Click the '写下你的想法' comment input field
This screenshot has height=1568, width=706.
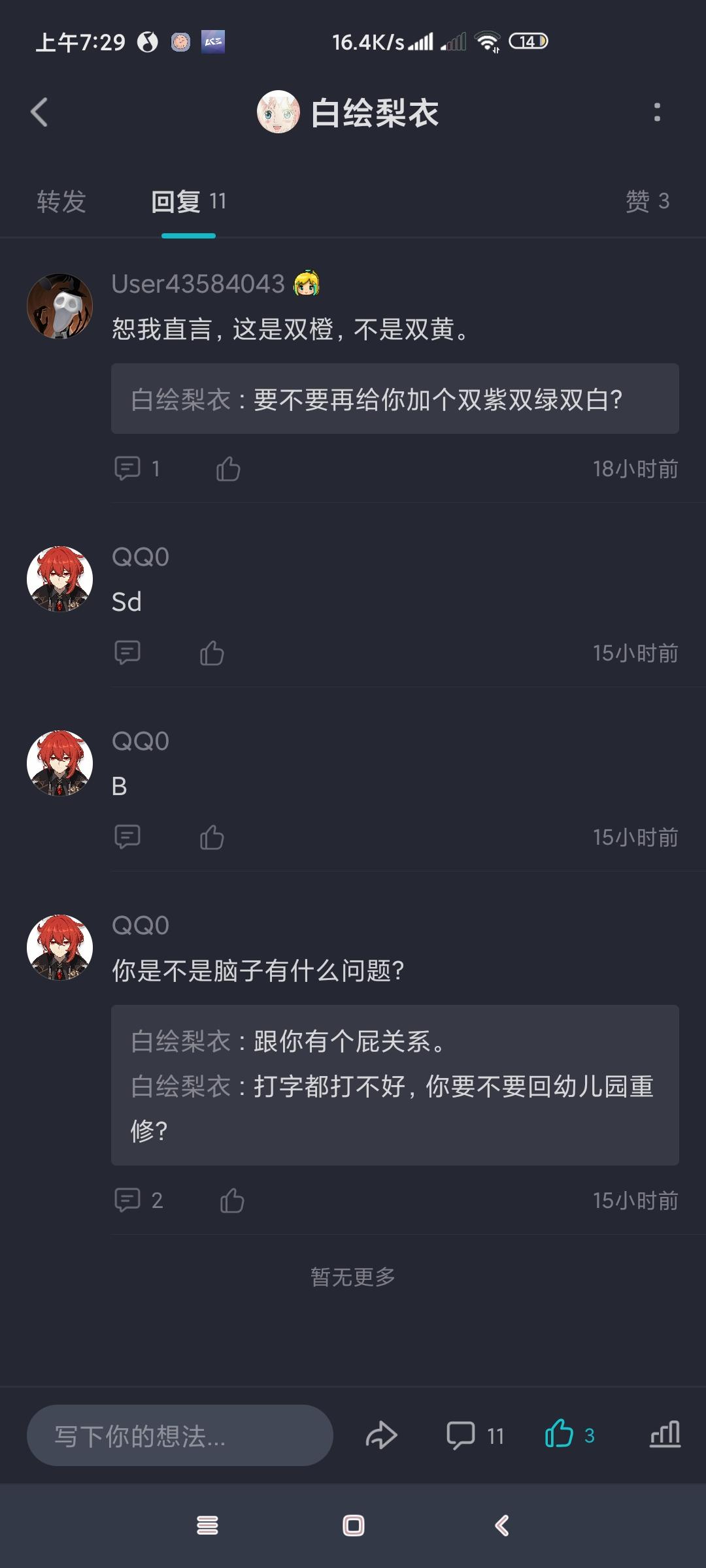click(179, 1435)
